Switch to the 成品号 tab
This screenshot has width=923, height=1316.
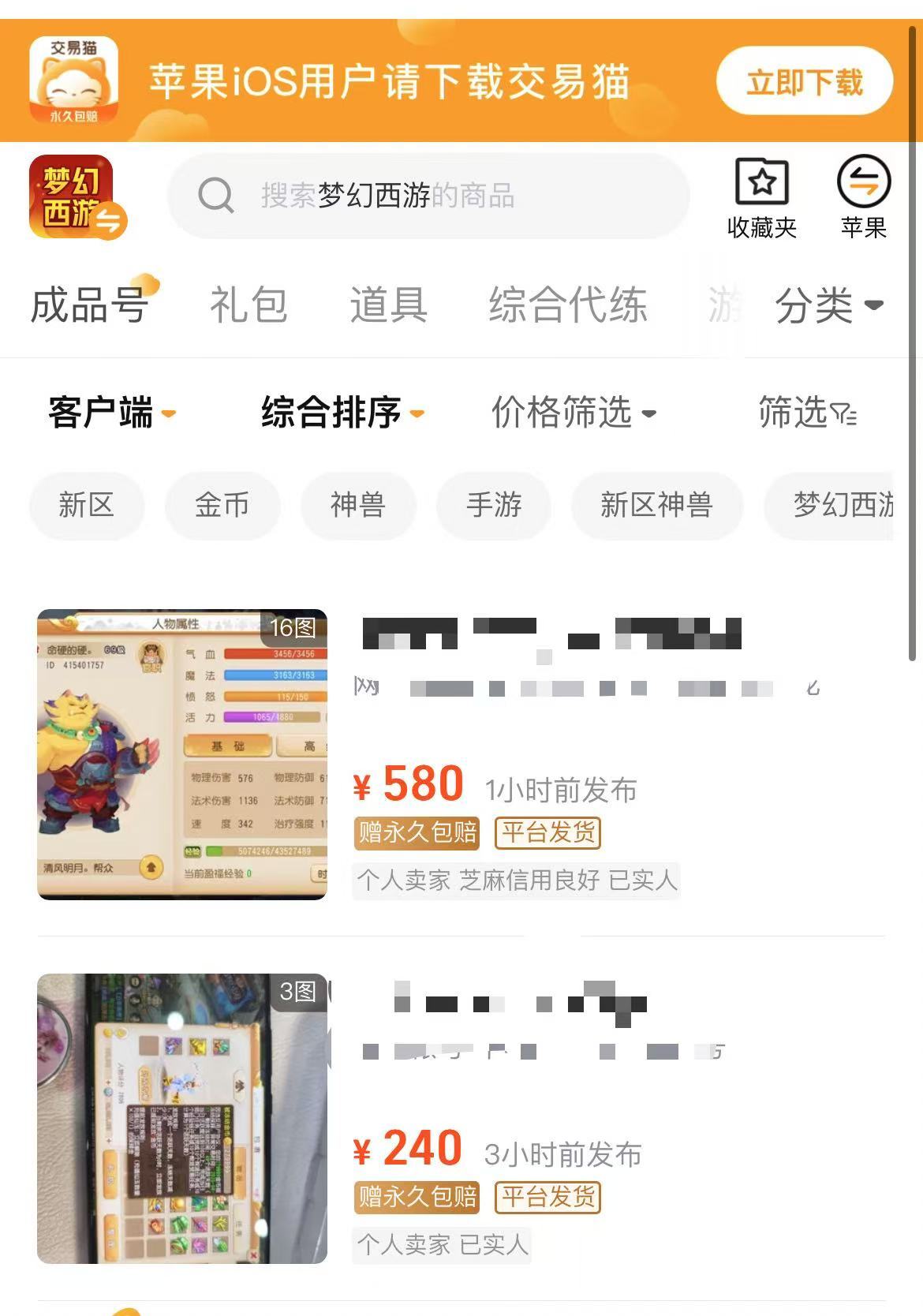[89, 305]
